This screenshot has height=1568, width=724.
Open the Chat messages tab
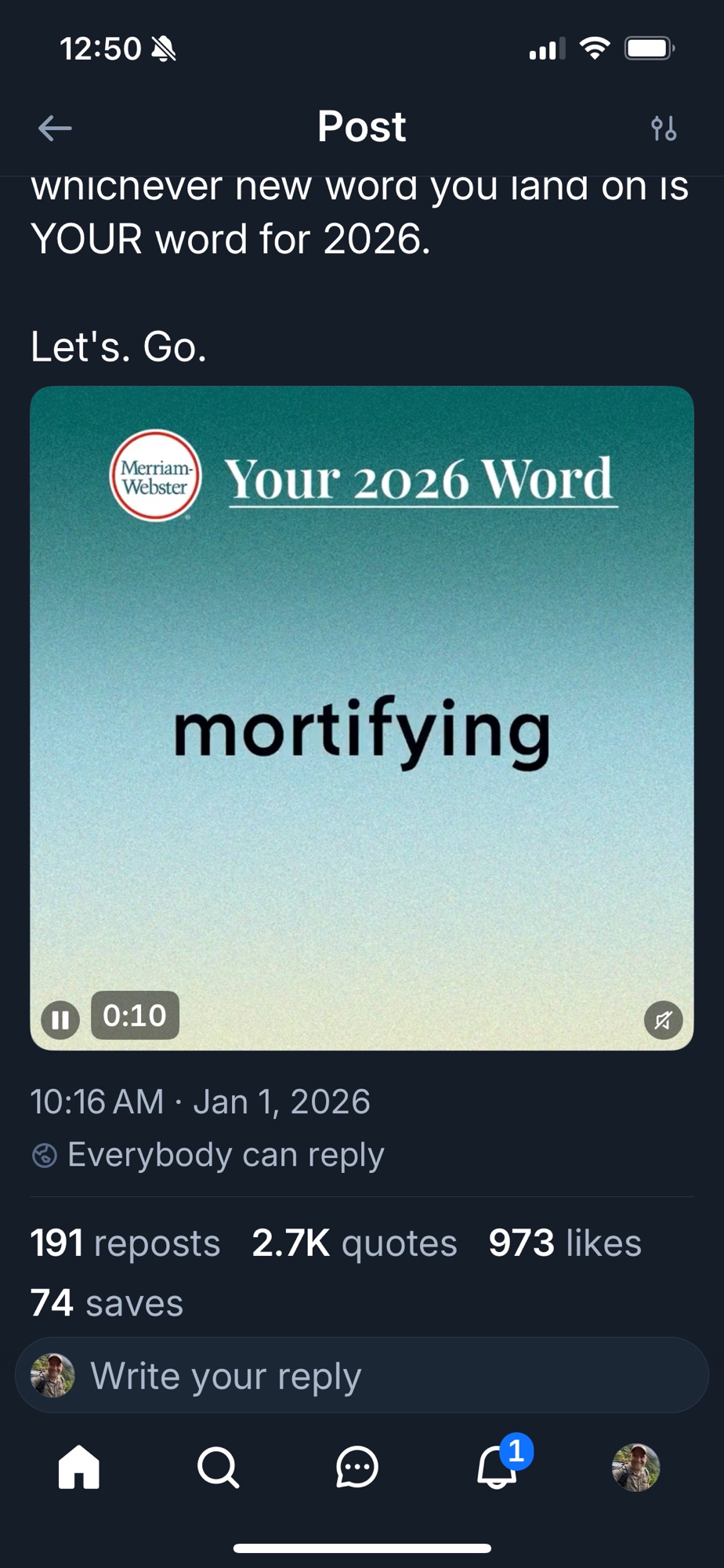(x=357, y=1467)
